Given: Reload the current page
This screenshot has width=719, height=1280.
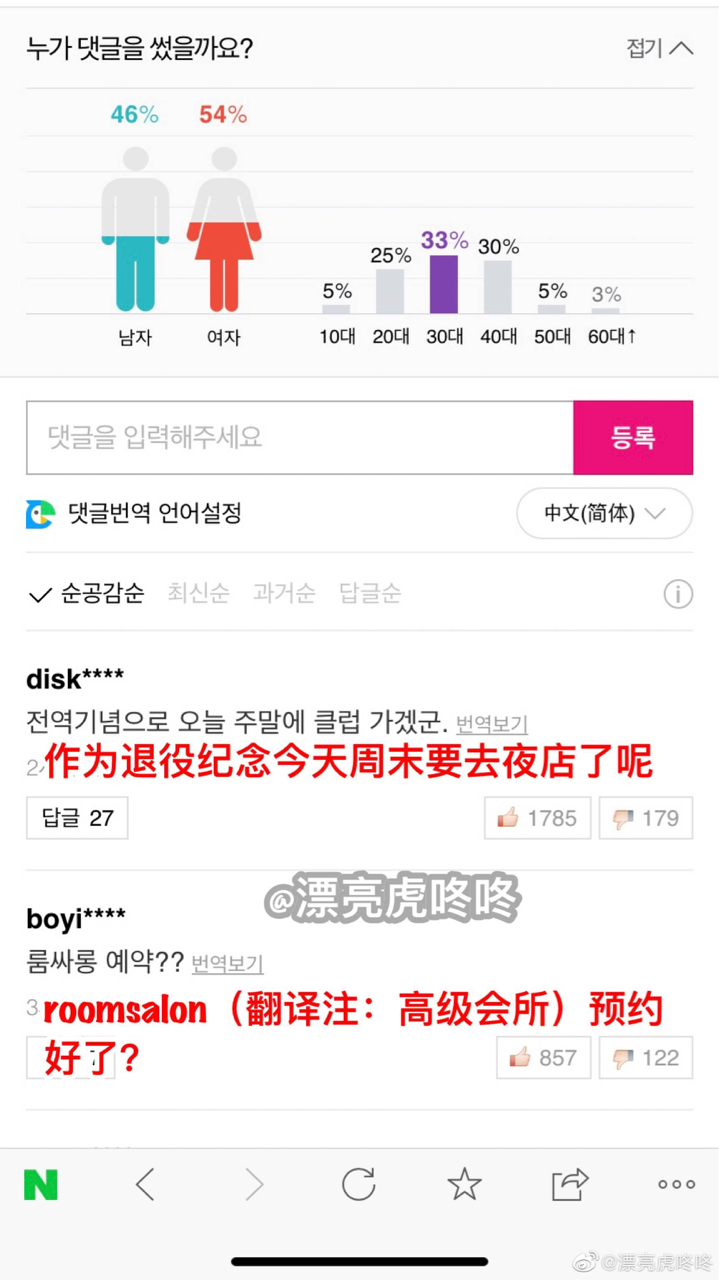Looking at the screenshot, I should [x=358, y=1185].
